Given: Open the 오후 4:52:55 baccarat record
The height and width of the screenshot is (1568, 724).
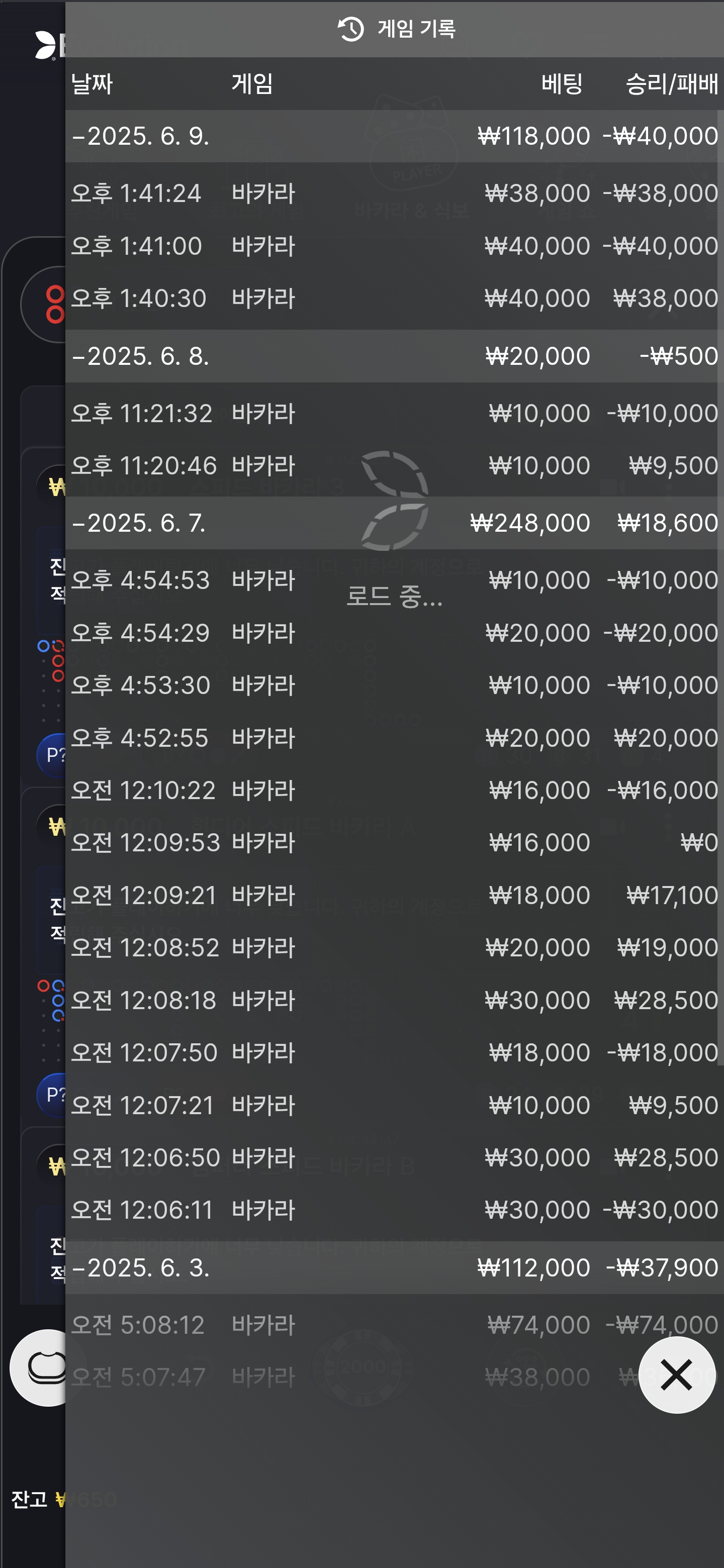Looking at the screenshot, I should click(395, 738).
